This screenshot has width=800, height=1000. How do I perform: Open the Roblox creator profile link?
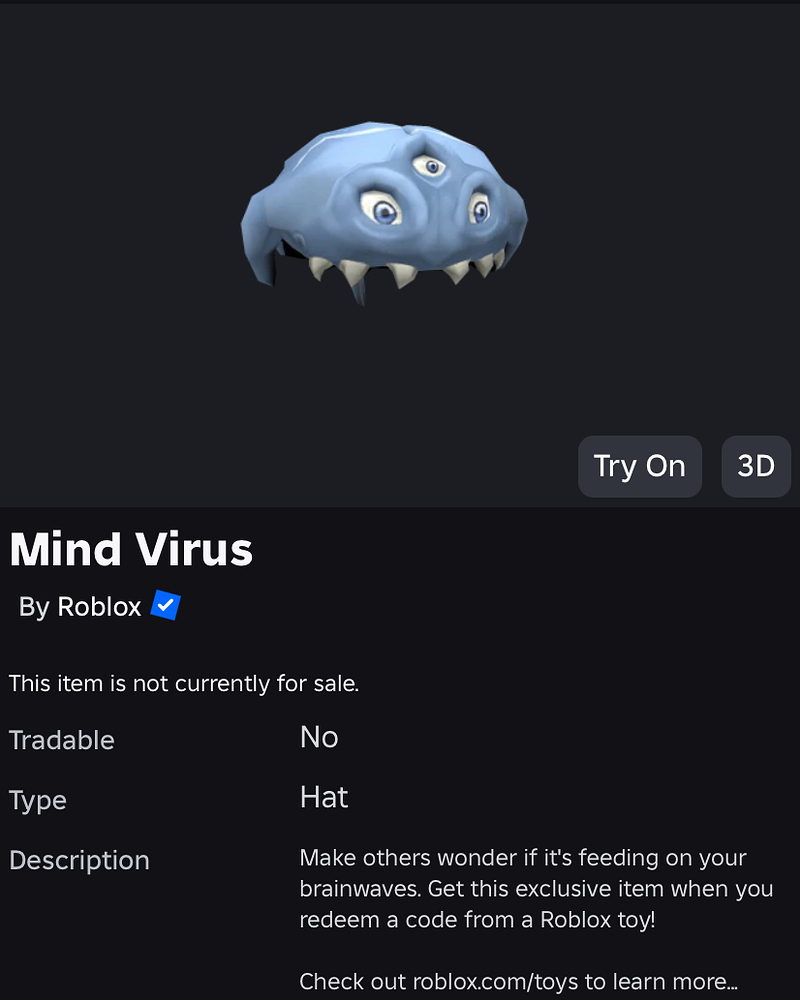click(99, 607)
